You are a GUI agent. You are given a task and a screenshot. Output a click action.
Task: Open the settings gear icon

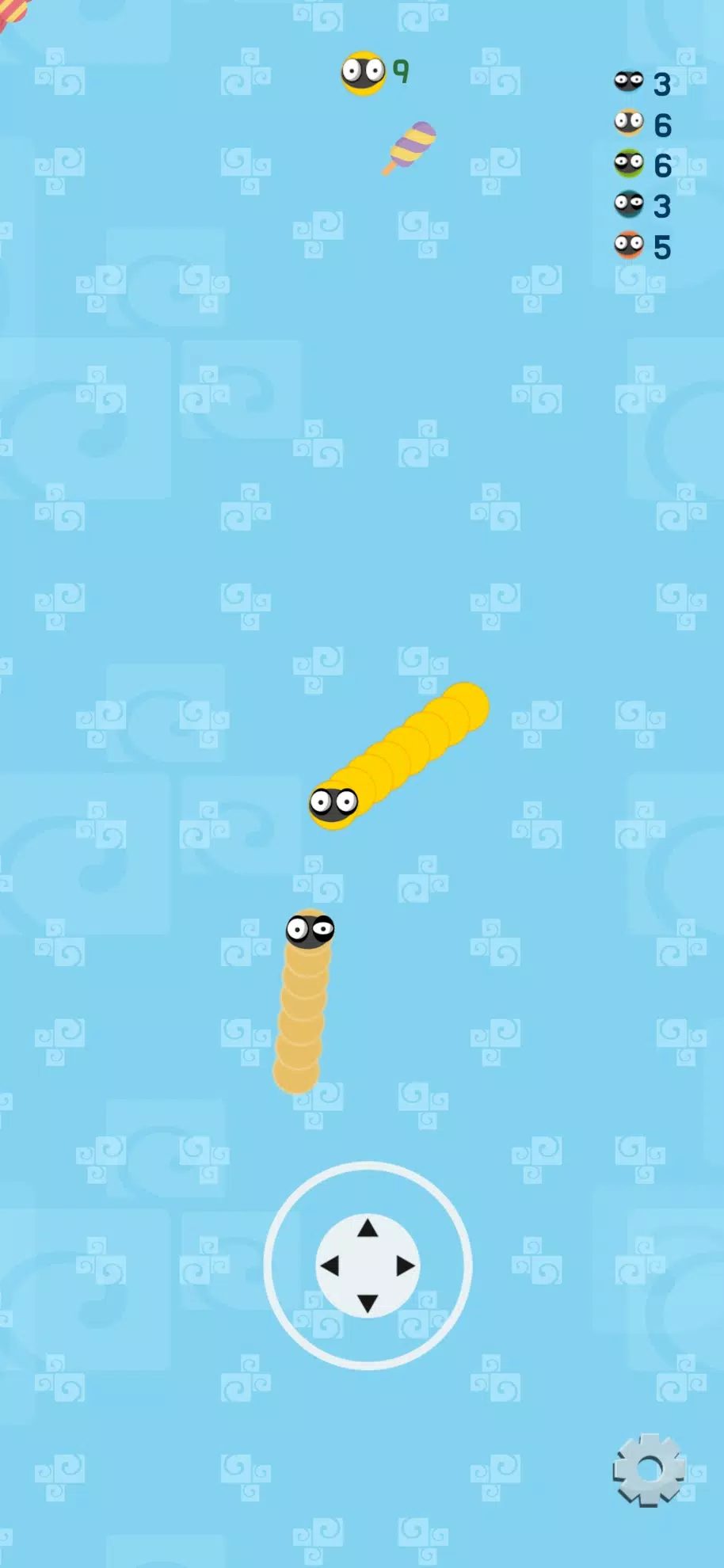tap(649, 1470)
